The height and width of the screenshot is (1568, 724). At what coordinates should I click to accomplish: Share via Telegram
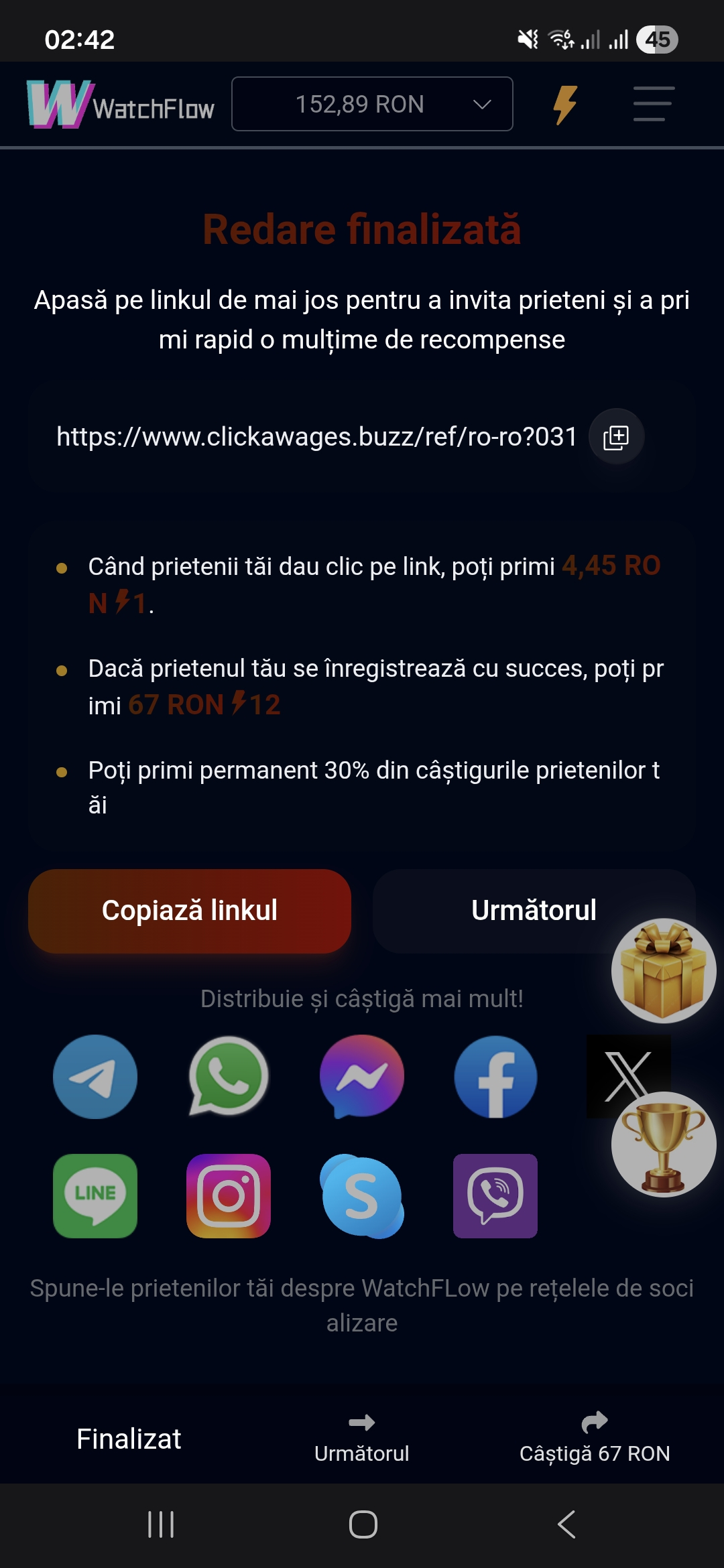pos(95,1077)
